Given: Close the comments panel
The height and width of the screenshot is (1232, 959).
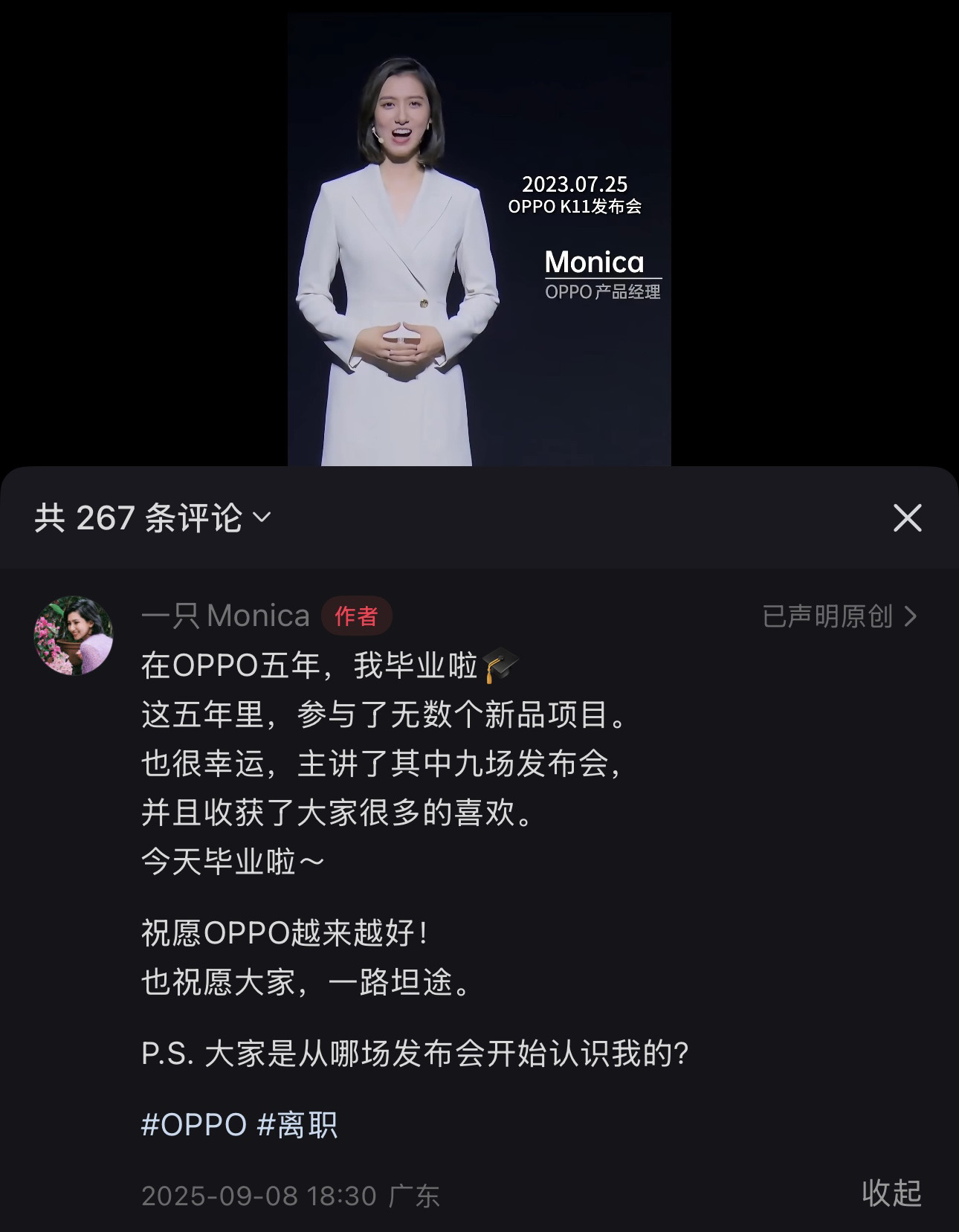Looking at the screenshot, I should tap(907, 518).
